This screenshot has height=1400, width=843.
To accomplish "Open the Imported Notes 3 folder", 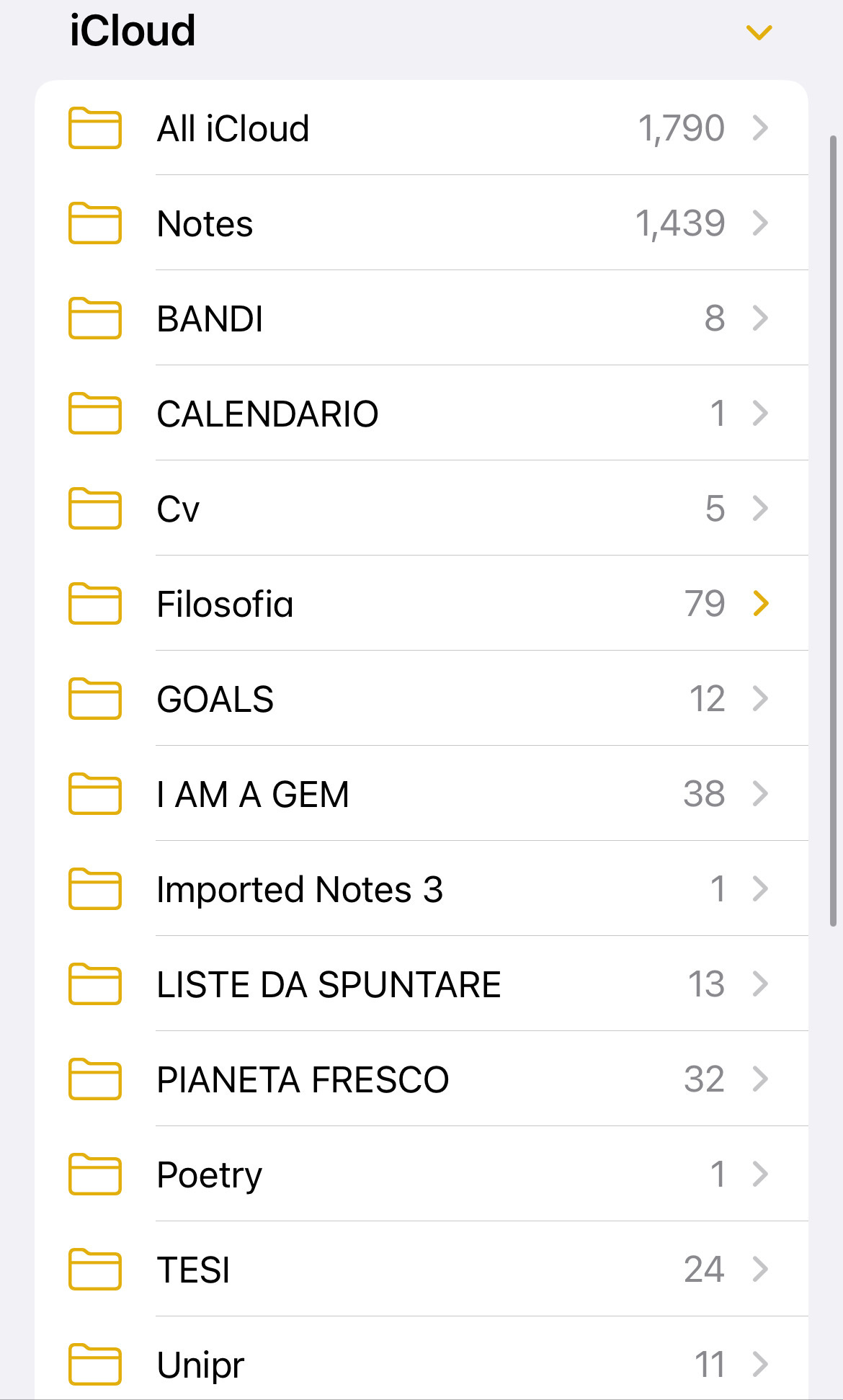I will click(x=421, y=888).
